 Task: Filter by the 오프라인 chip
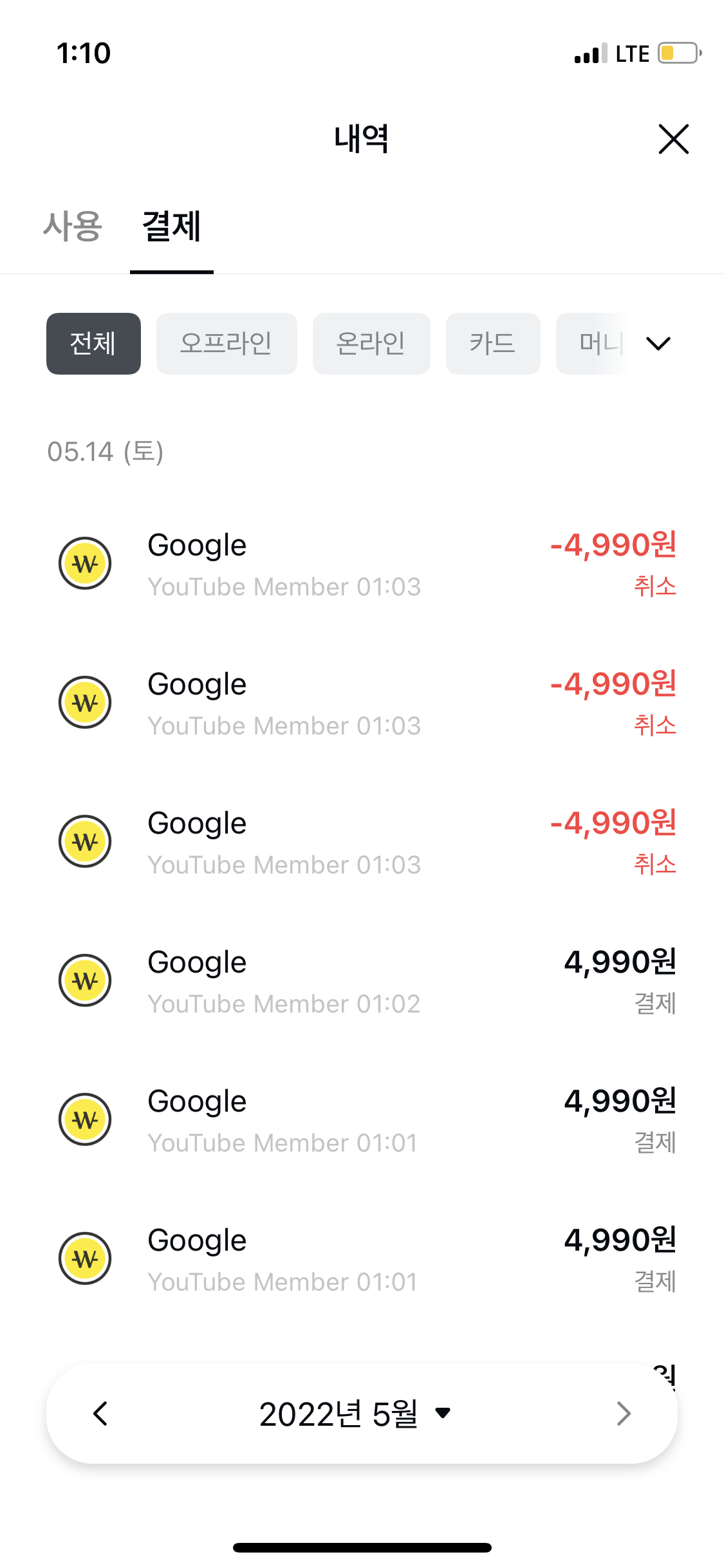(227, 344)
